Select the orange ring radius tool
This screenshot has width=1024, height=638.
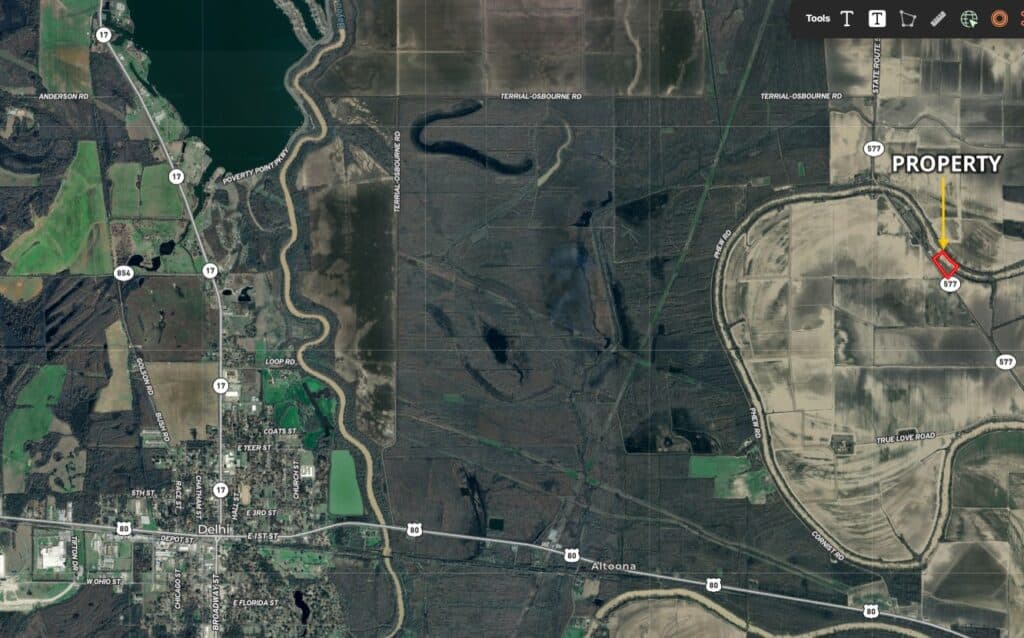point(998,18)
